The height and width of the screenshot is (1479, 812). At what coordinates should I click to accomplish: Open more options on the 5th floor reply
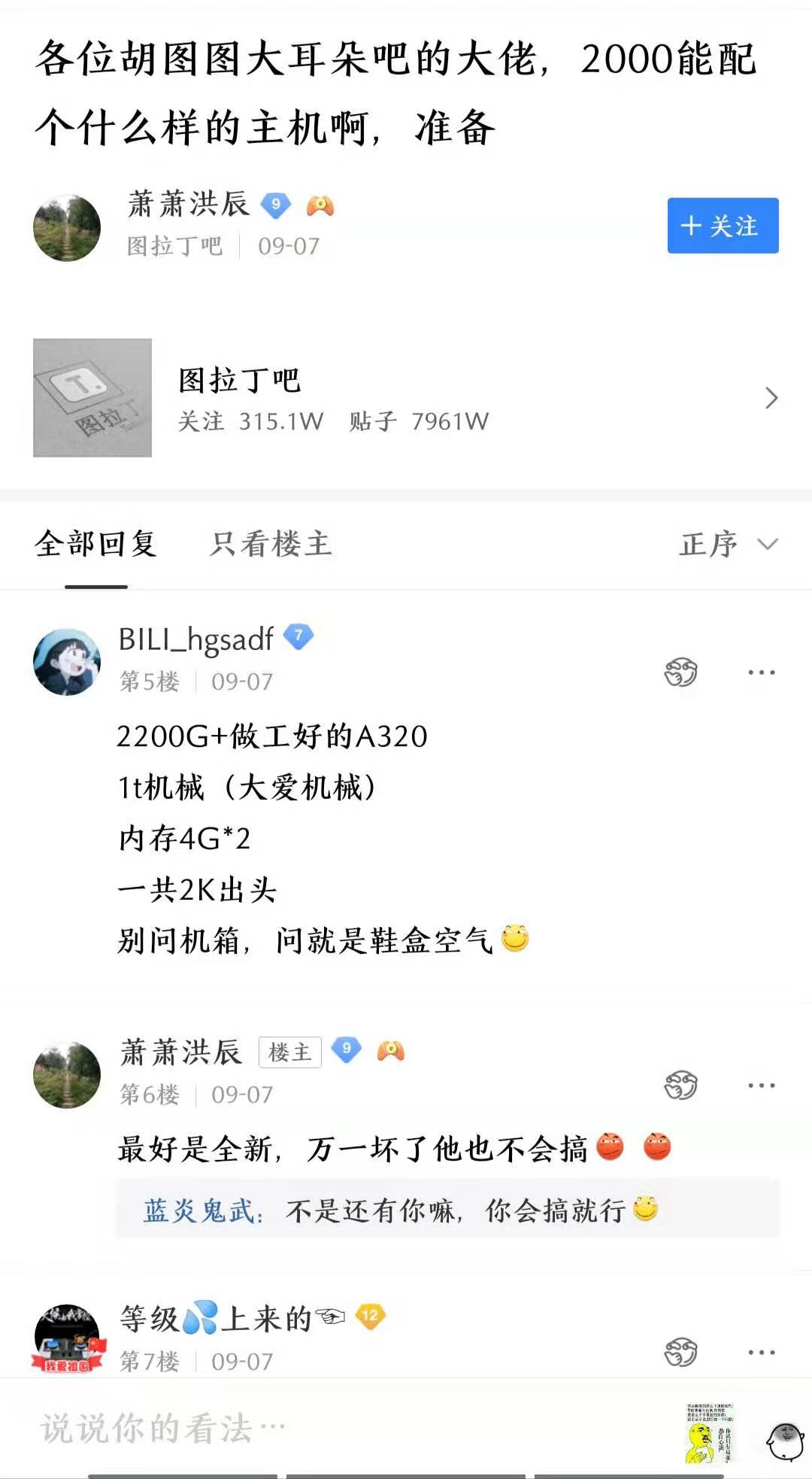point(763,672)
